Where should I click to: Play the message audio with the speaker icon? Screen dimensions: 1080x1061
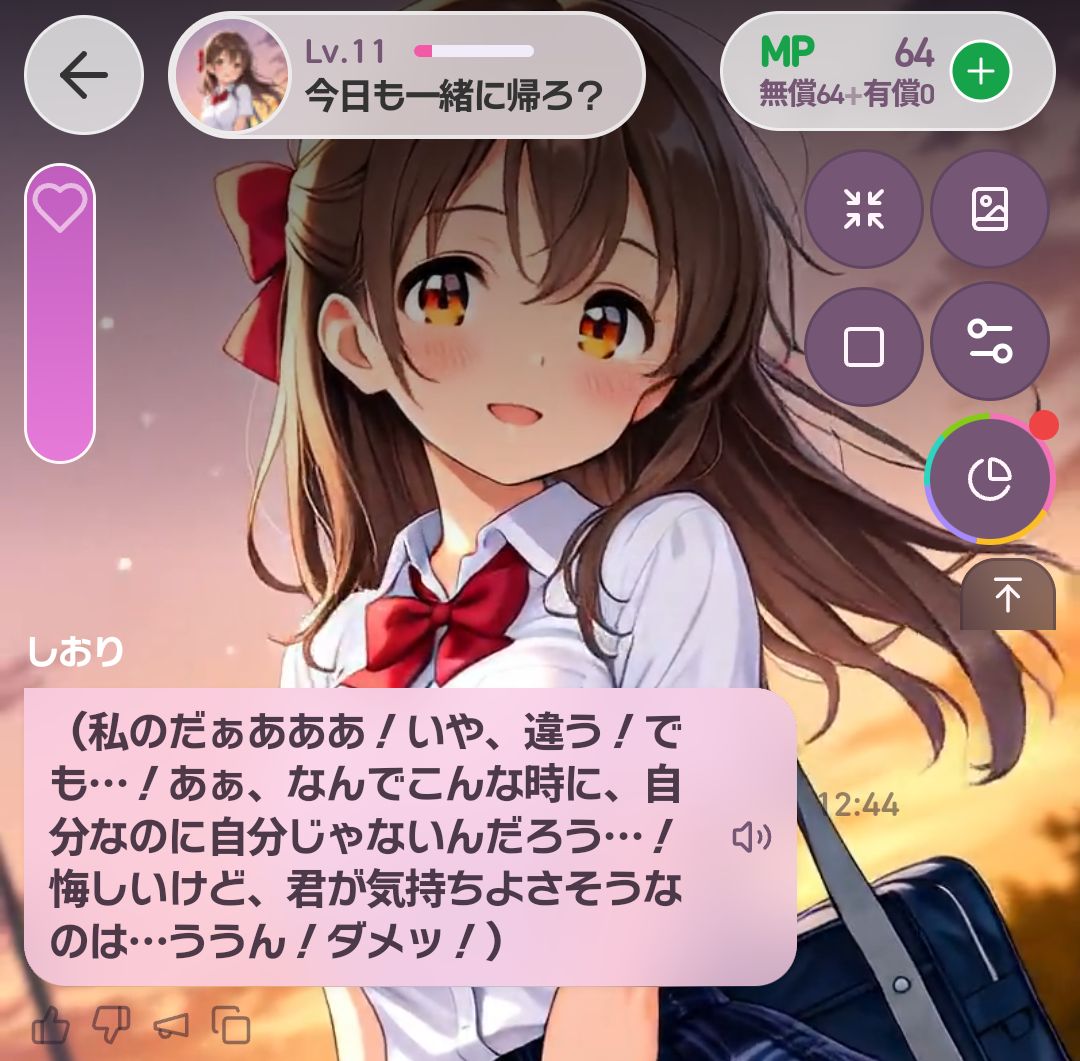[x=751, y=838]
